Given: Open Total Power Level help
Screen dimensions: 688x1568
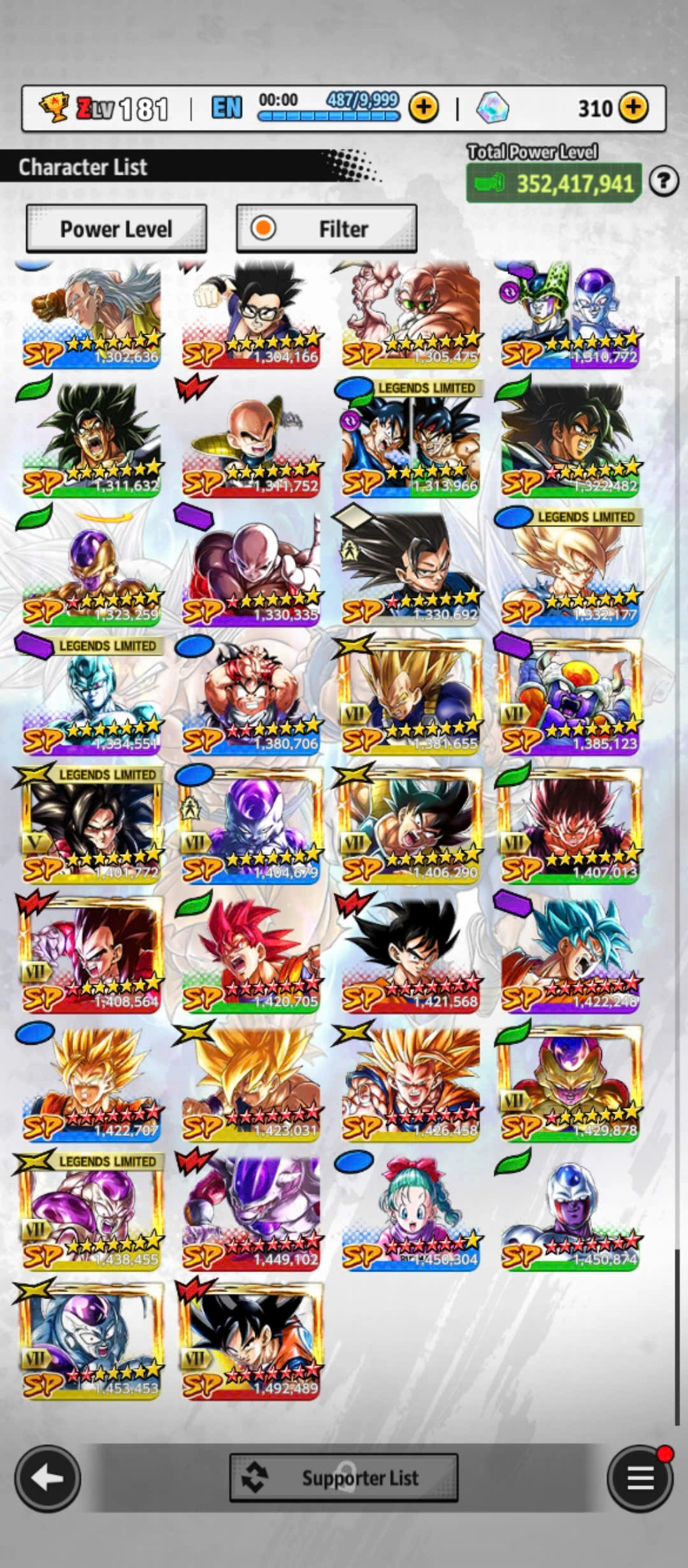Looking at the screenshot, I should click(x=663, y=182).
